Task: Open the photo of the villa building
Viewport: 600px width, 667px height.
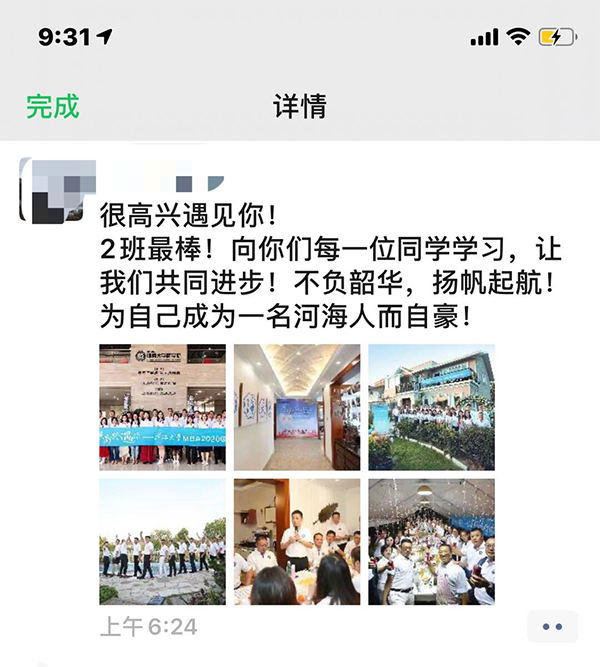Action: pyautogui.click(x=431, y=407)
